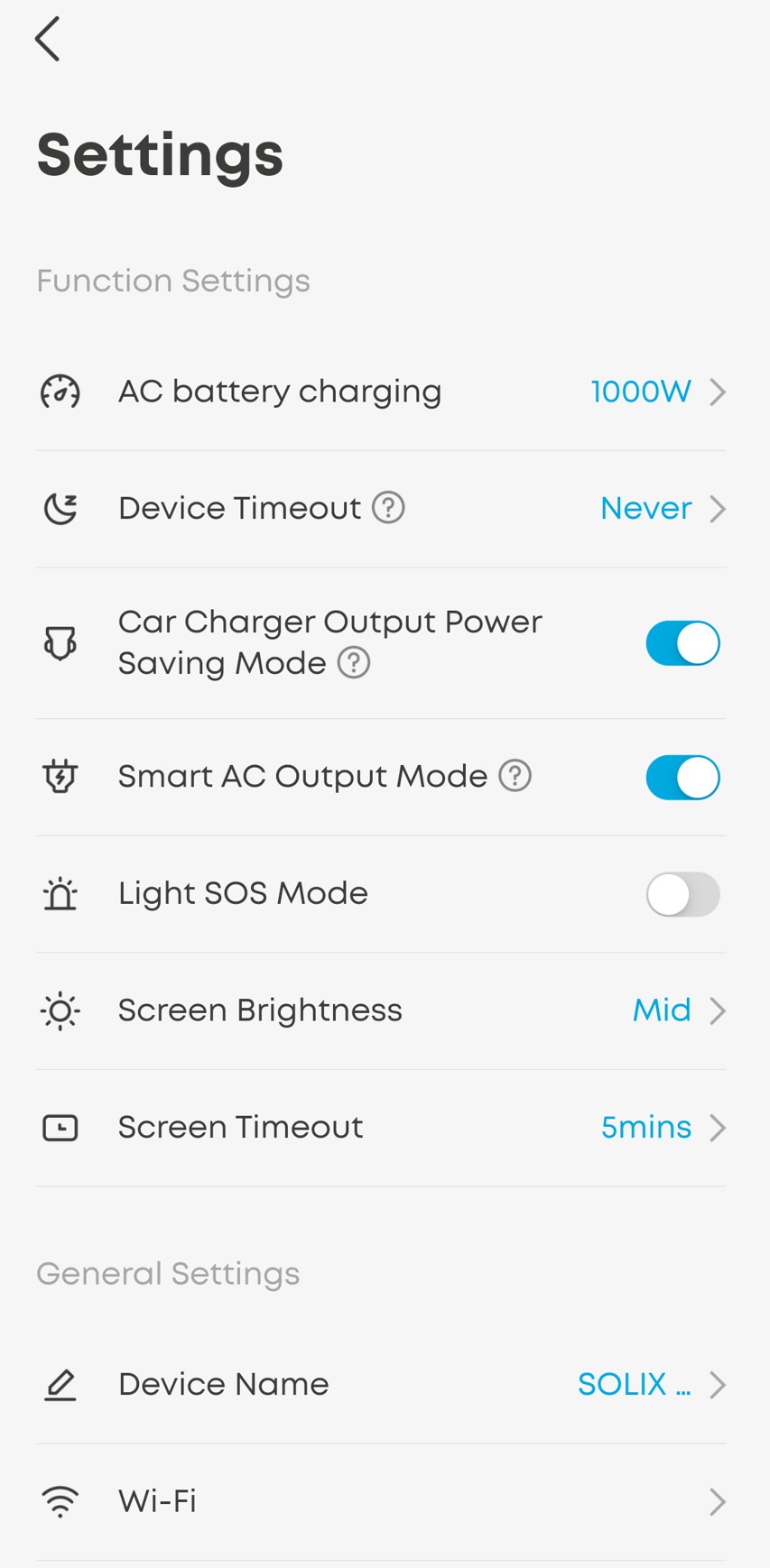Image resolution: width=770 pixels, height=1568 pixels.
Task: Turn off Car Charger Output Power Saving Mode
Action: pos(682,643)
